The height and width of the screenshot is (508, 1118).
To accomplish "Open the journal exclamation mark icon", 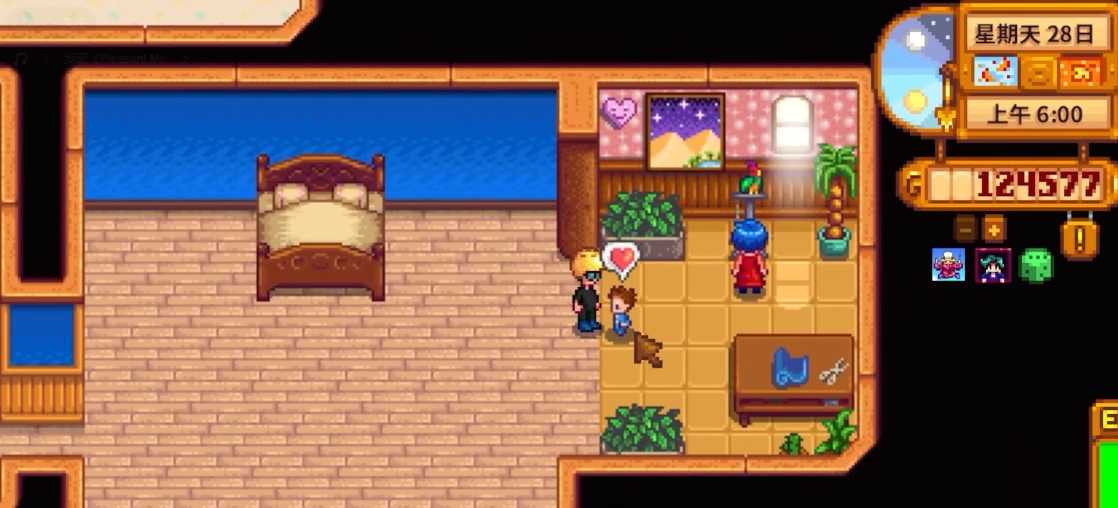I will click(x=1080, y=238).
